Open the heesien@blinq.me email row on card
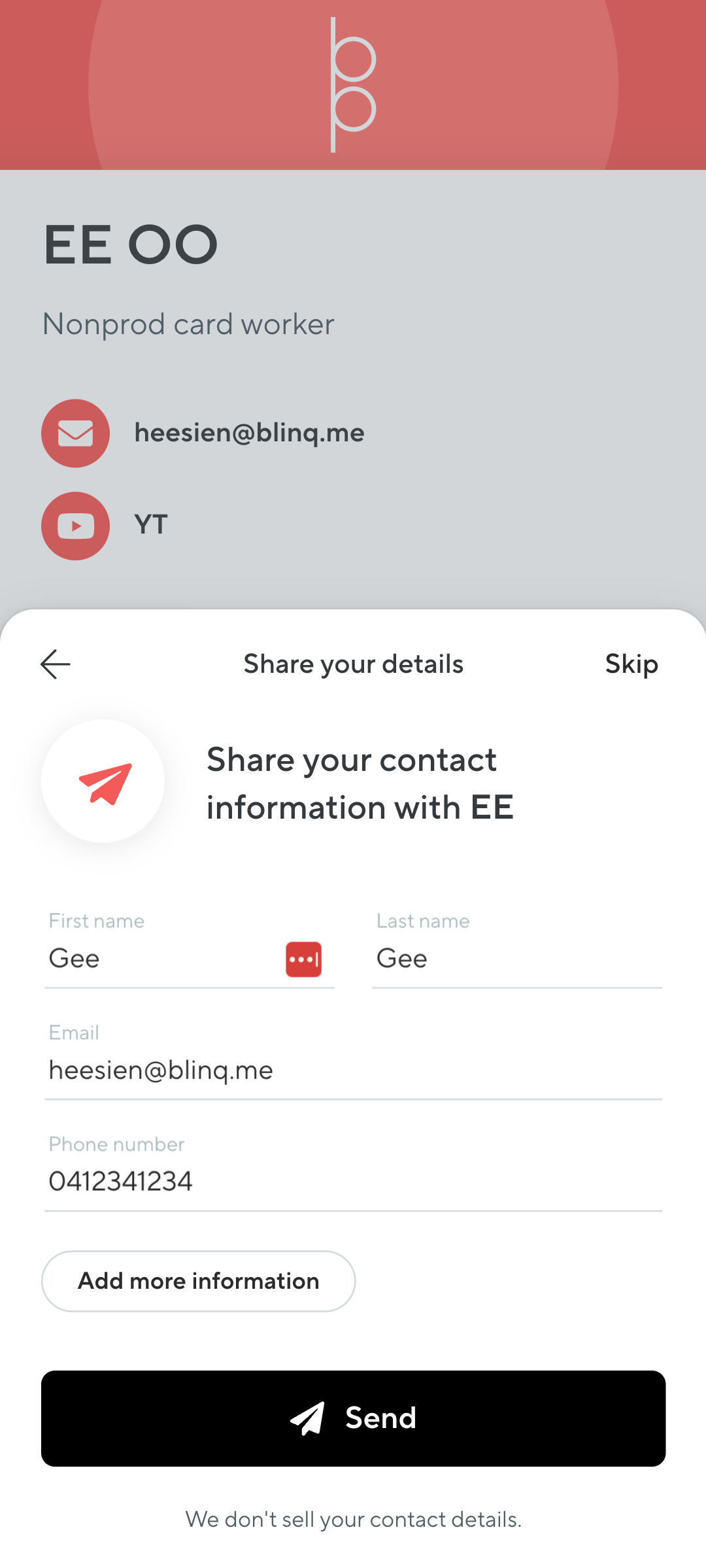The height and width of the screenshot is (1568, 706). (x=248, y=433)
